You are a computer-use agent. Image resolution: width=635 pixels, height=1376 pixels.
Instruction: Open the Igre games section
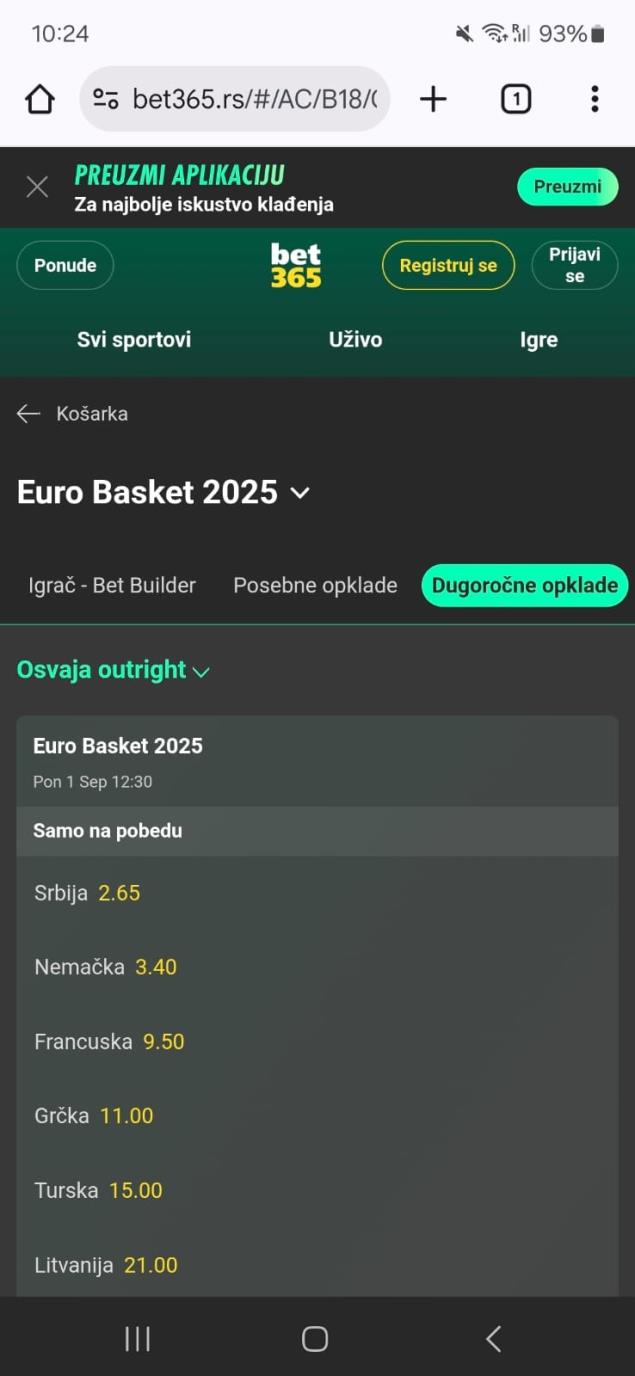pos(538,340)
